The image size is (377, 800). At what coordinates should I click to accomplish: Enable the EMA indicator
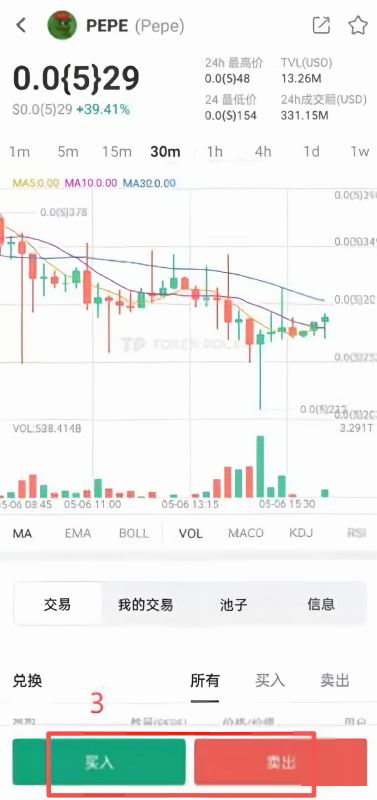(x=78, y=534)
